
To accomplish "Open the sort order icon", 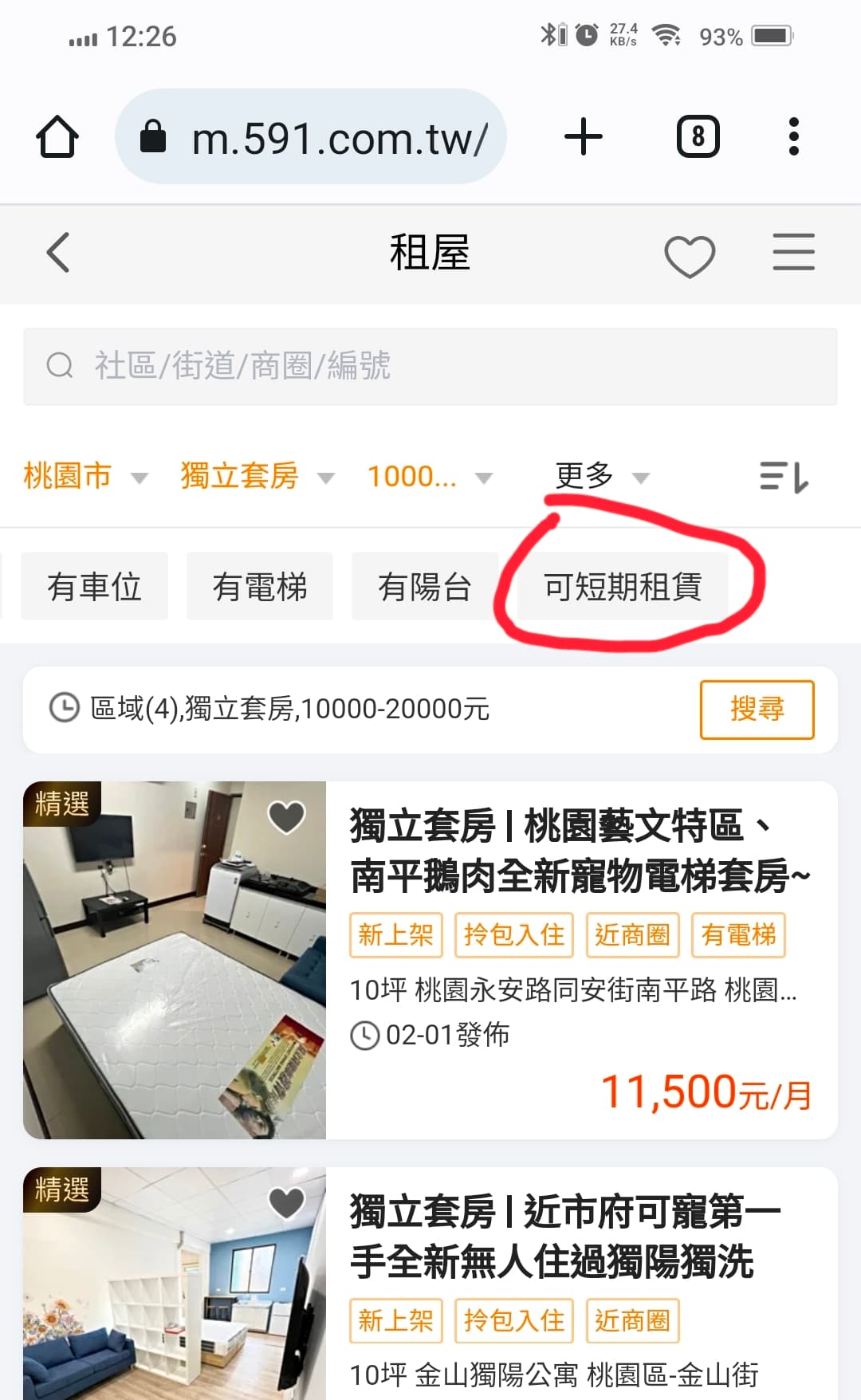I will point(784,477).
